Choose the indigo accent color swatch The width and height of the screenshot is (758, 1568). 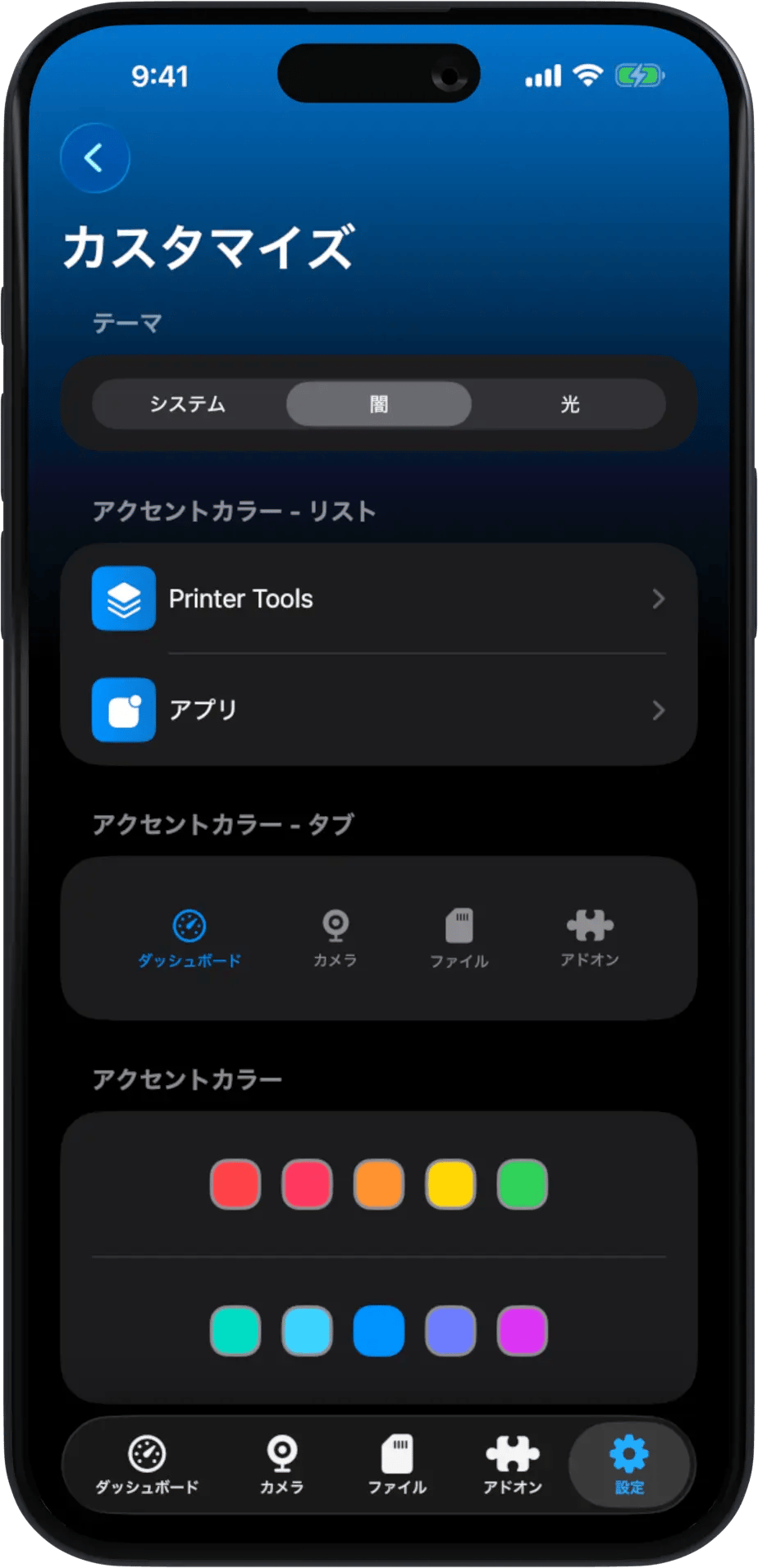coord(450,1330)
